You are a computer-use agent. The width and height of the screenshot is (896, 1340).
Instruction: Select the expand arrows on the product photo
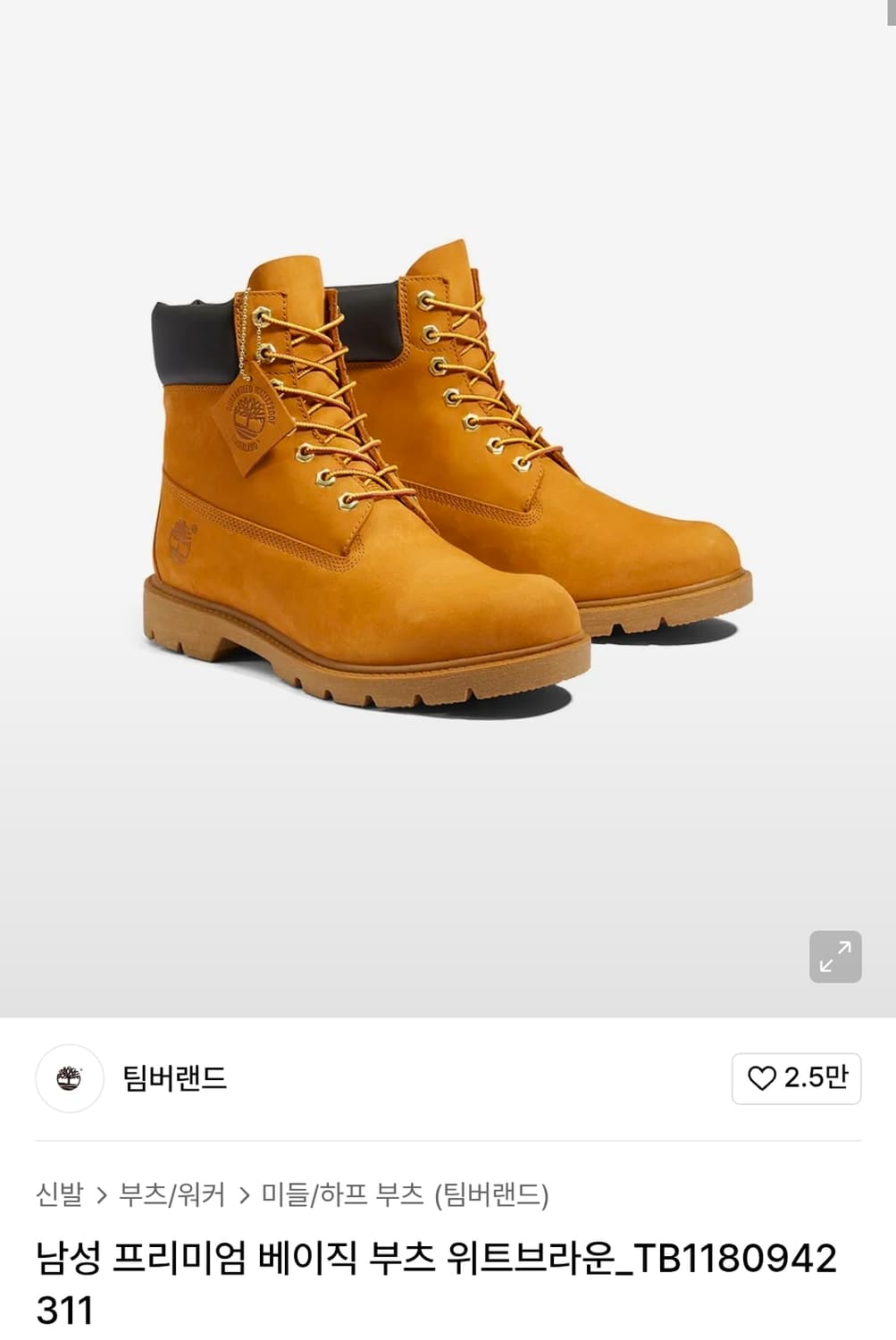836,955
